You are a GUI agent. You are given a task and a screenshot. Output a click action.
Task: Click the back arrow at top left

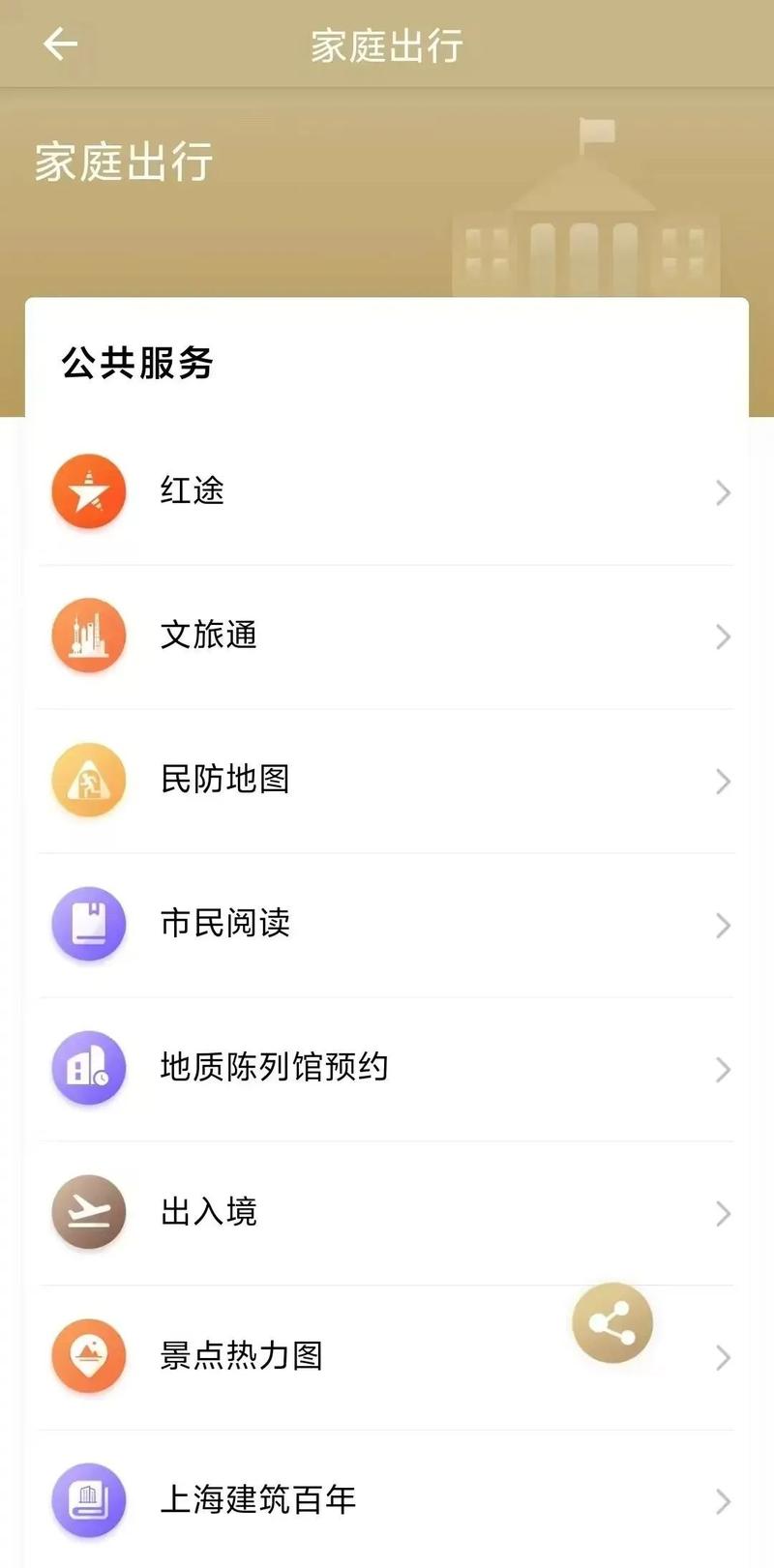coord(60,44)
